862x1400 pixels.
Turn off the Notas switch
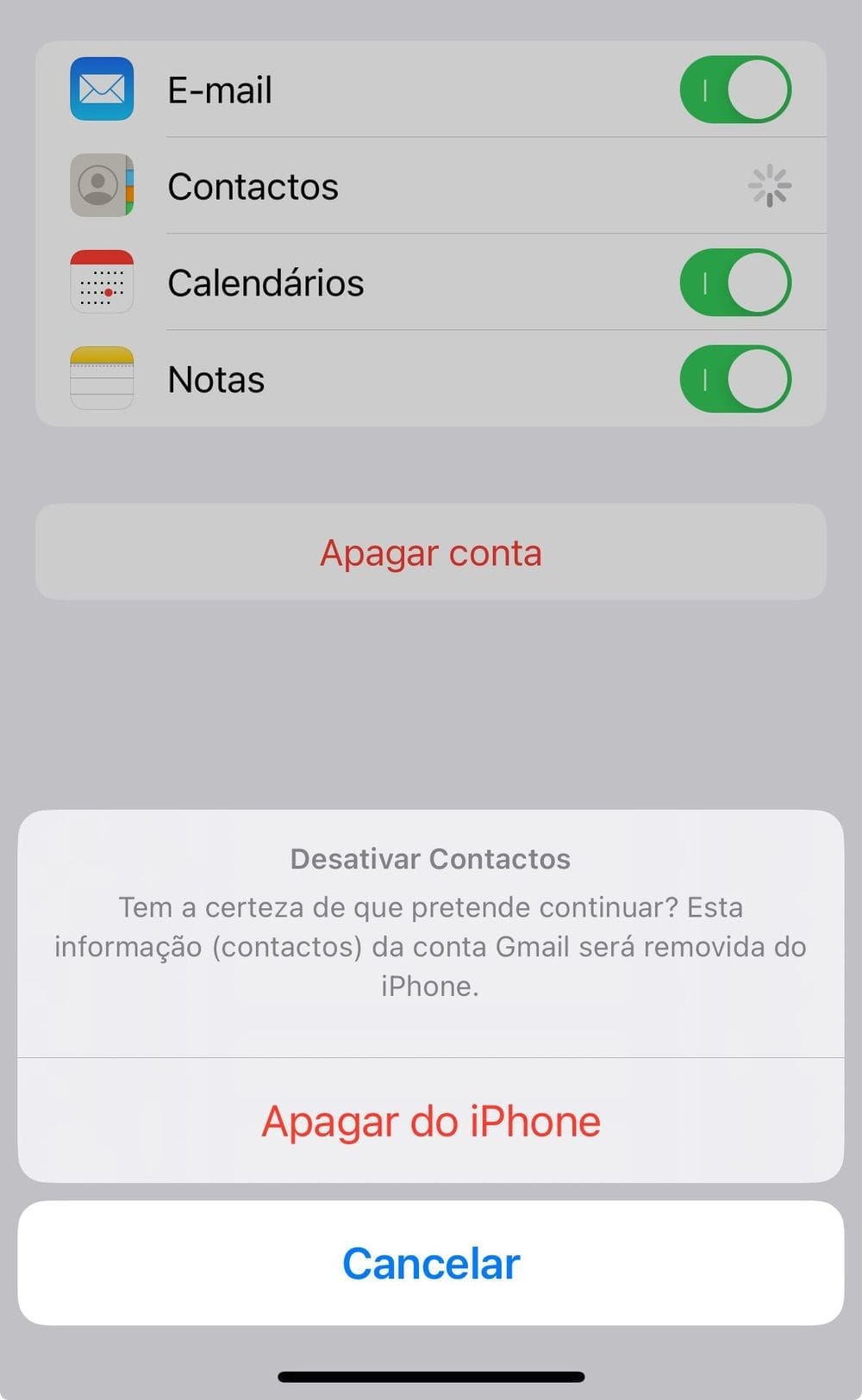tap(735, 379)
